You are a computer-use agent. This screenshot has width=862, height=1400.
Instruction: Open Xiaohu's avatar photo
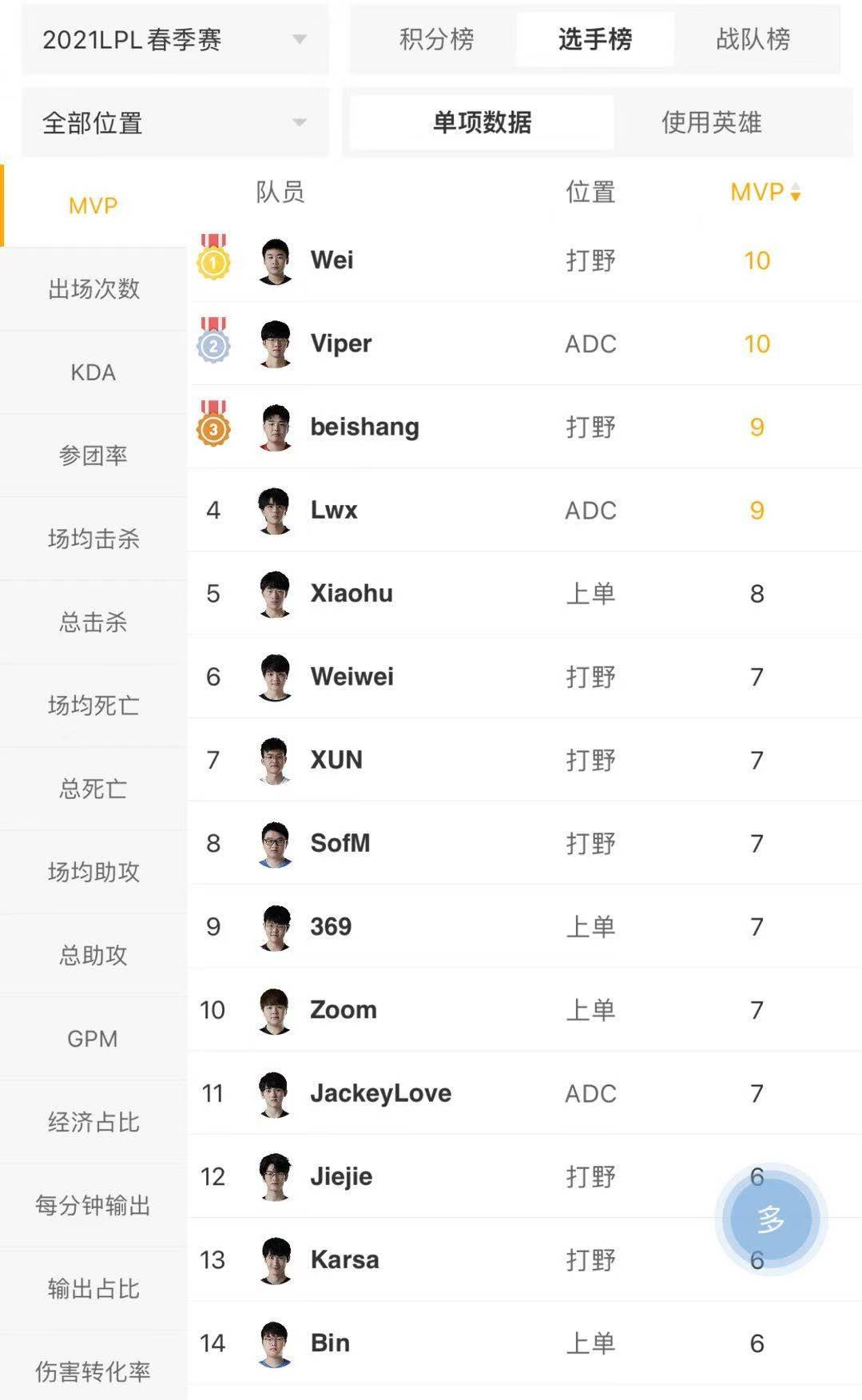click(275, 593)
